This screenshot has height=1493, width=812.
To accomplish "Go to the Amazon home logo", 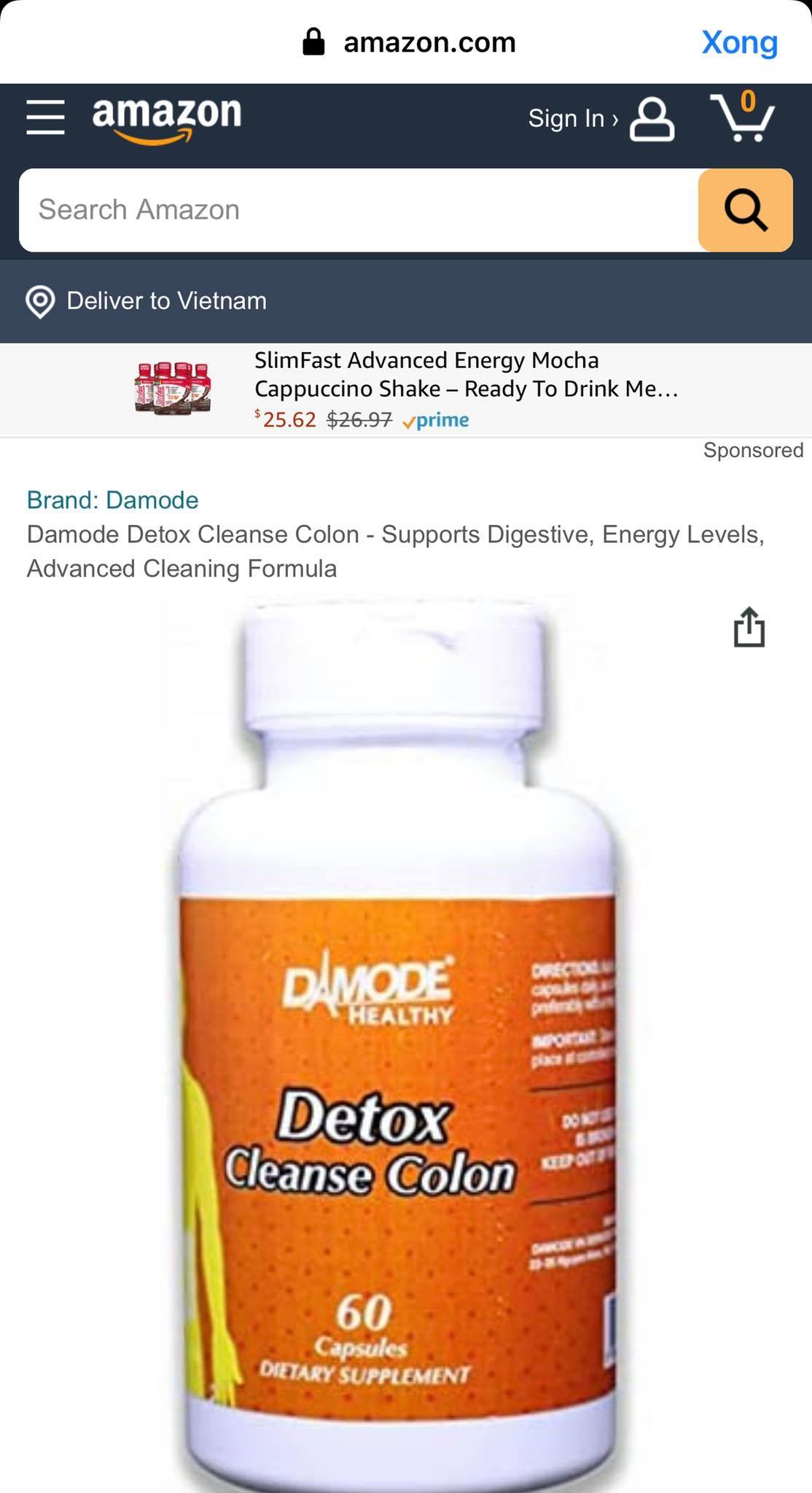I will click(x=166, y=118).
